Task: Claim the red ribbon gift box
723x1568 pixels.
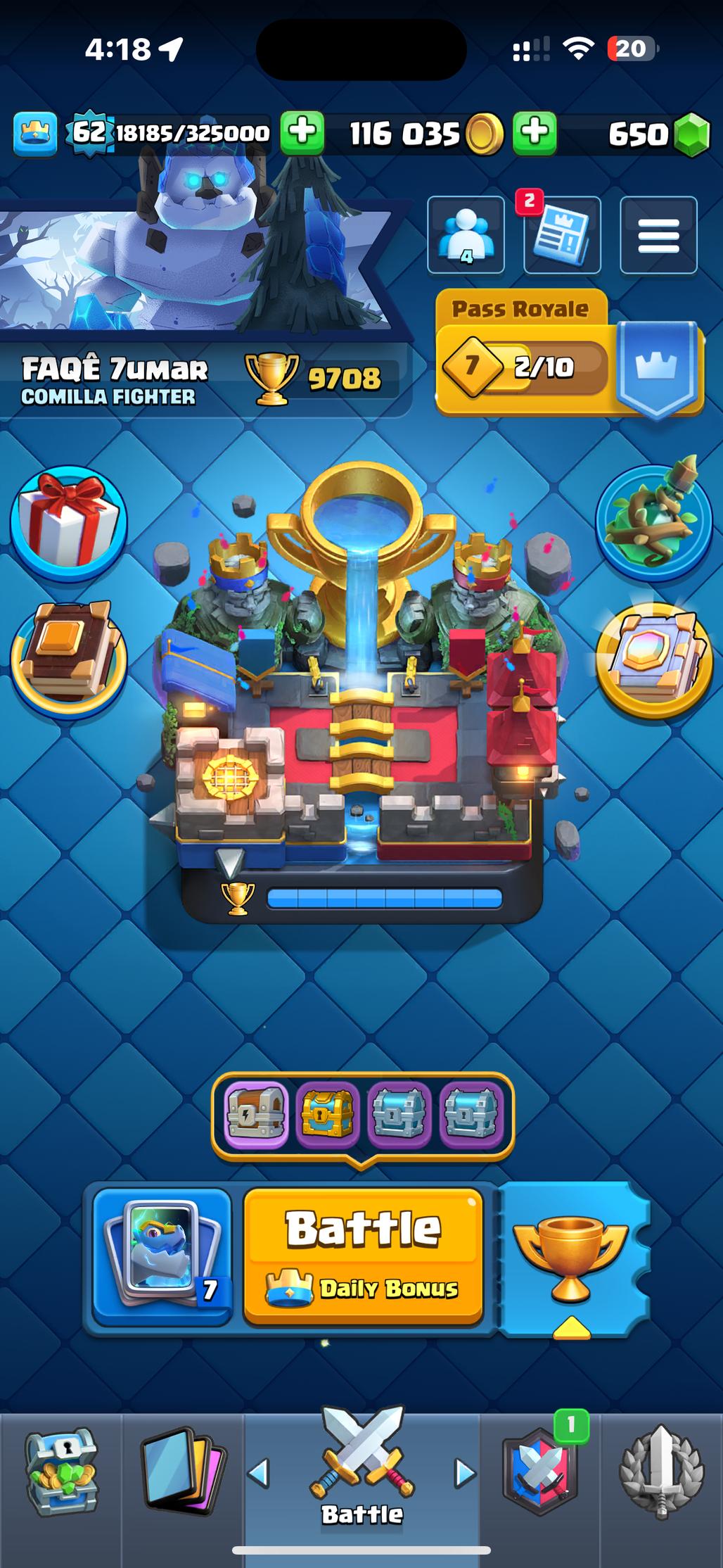Action: tap(68, 522)
